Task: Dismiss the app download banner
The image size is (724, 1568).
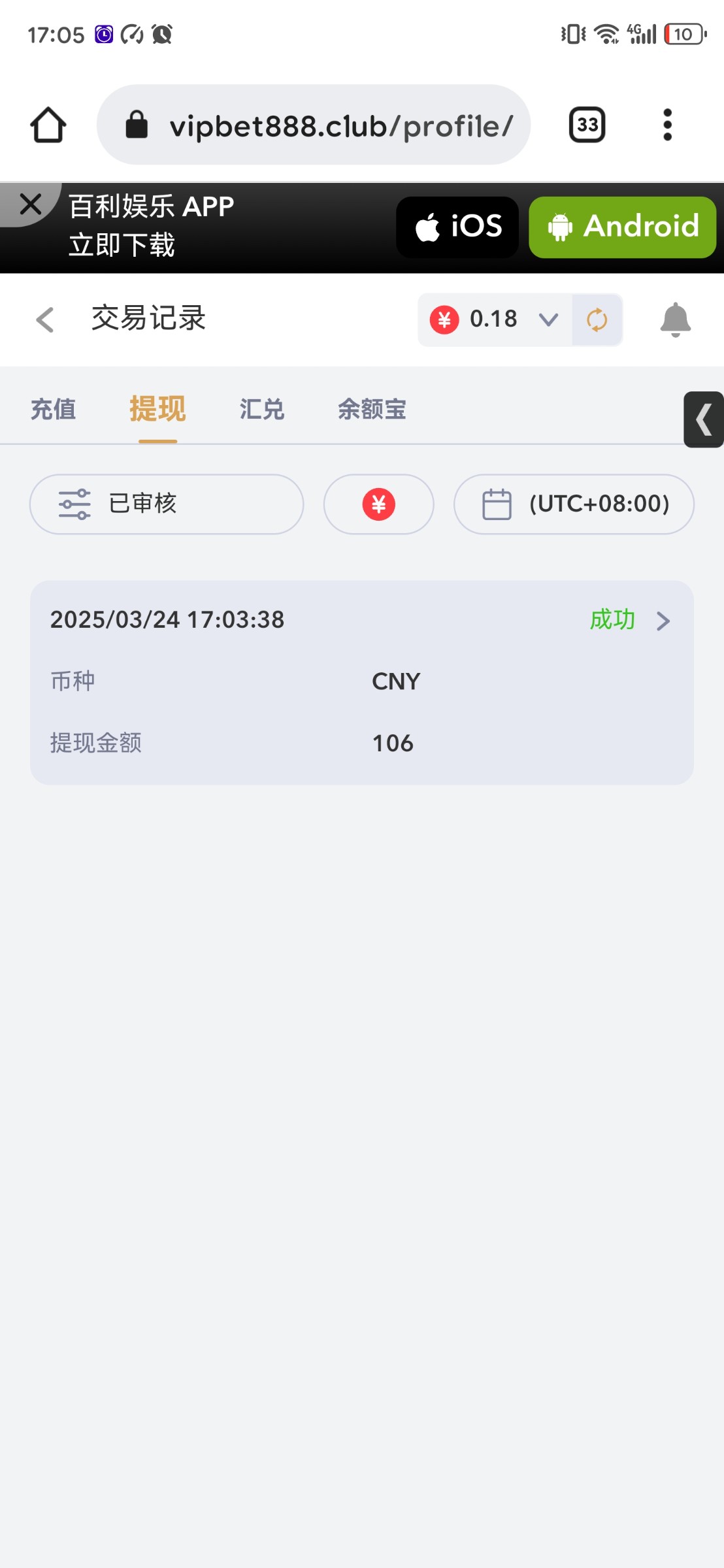Action: [31, 204]
